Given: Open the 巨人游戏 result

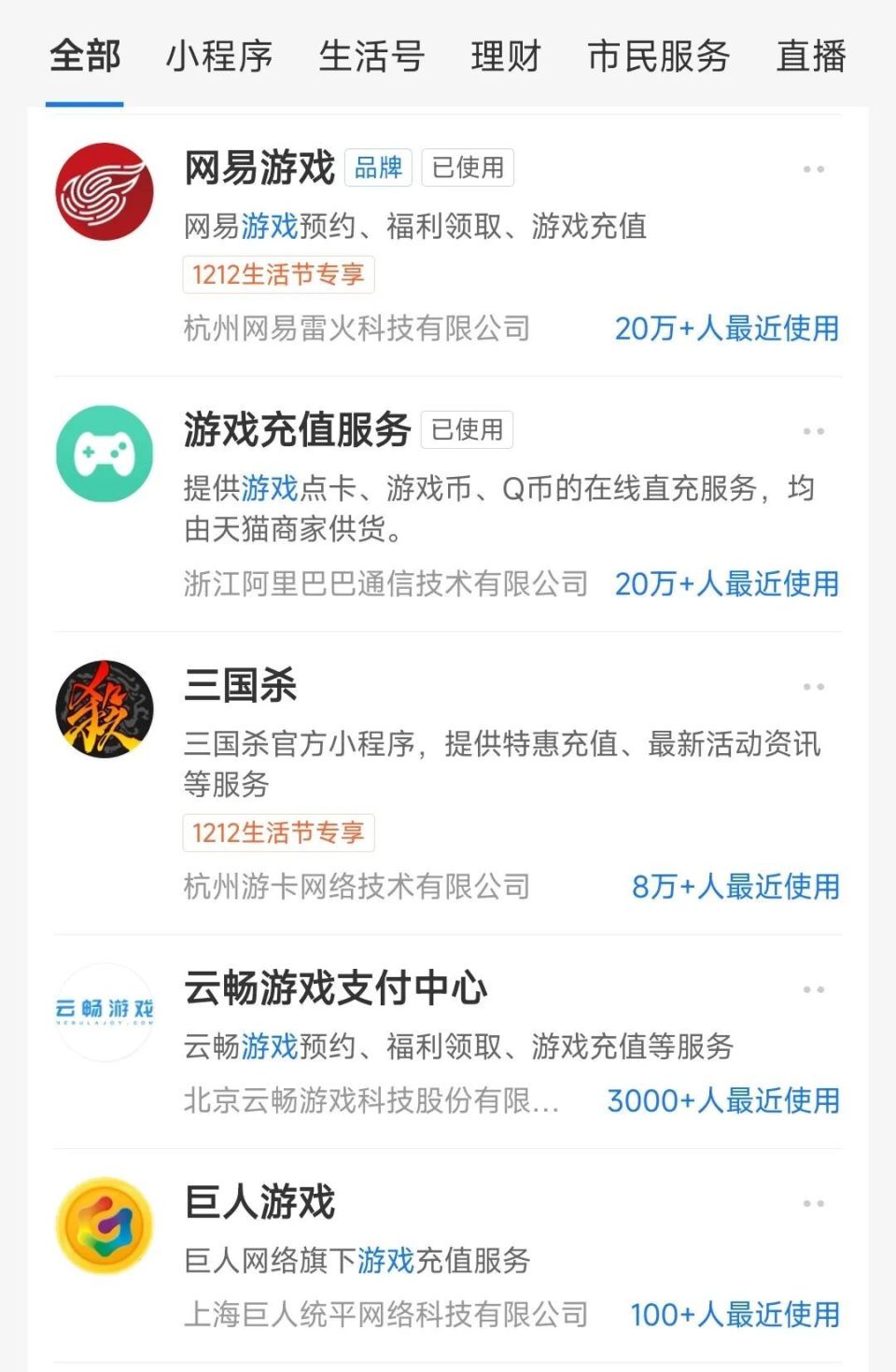Looking at the screenshot, I should [259, 1202].
